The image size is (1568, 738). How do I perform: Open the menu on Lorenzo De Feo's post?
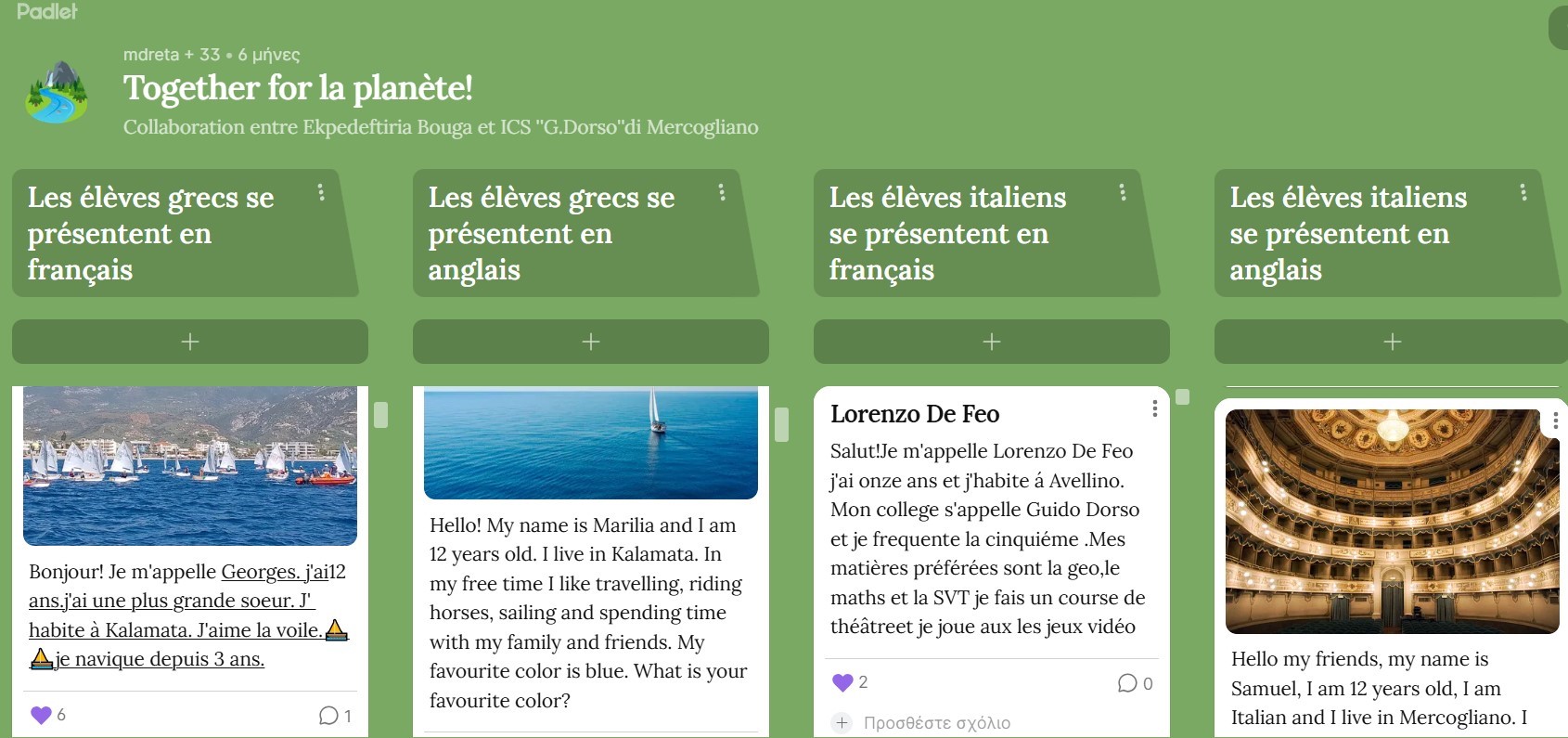[1154, 408]
